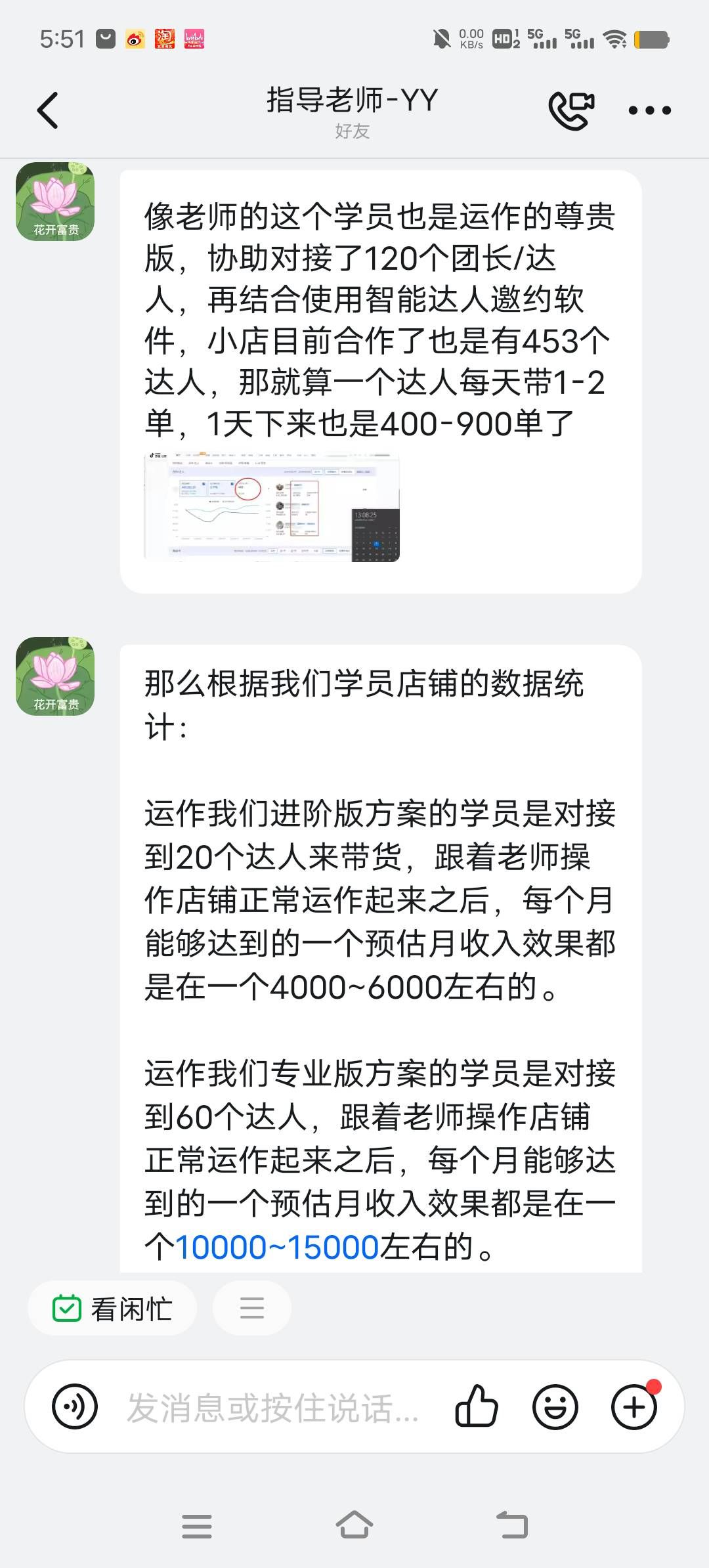Tap the 看闲忙 chip
Screen dimensions: 709x1568
point(112,1309)
